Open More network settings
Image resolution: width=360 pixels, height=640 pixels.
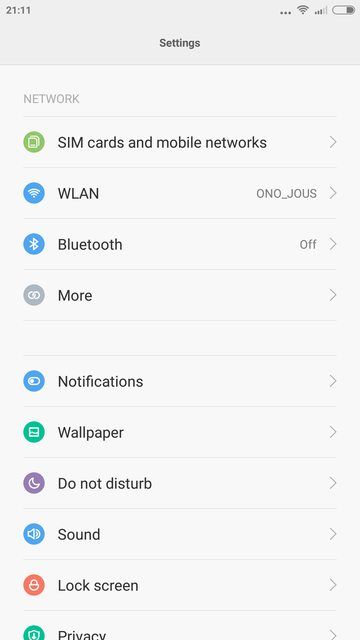click(x=180, y=295)
